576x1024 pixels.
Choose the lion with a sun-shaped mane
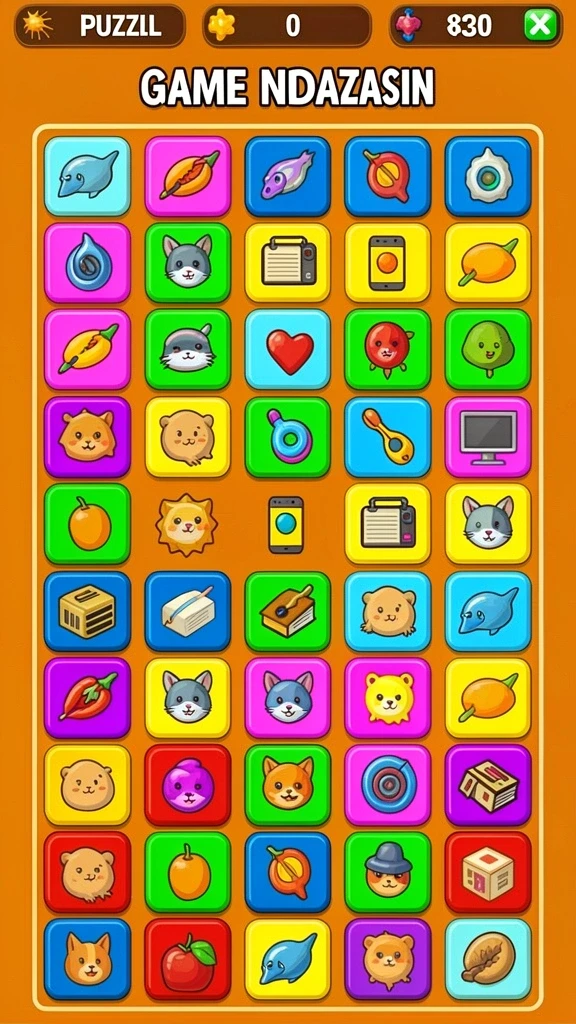point(187,524)
